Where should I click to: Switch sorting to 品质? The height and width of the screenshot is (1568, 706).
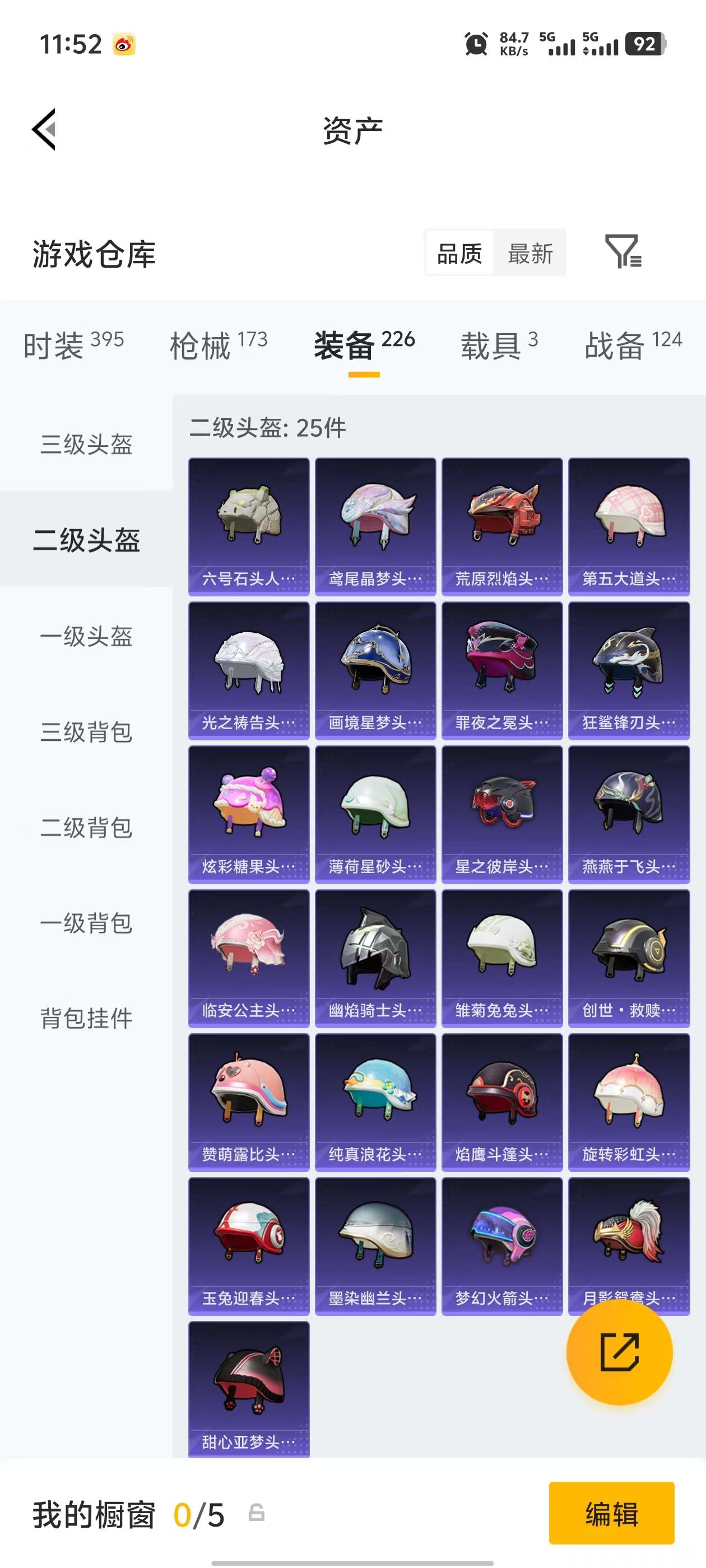point(461,253)
